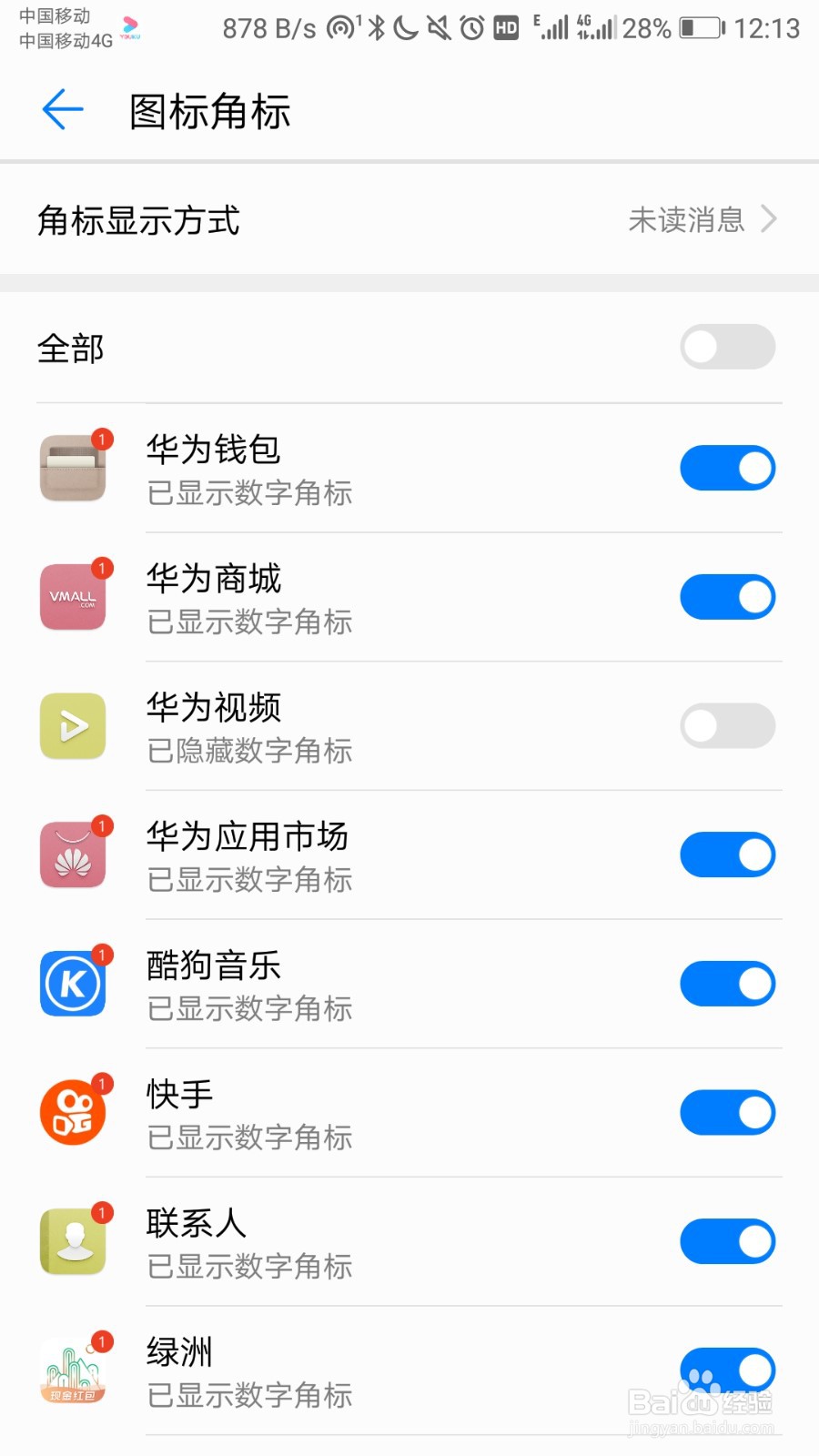
Task: Turn off badge for 华为钱包
Action: coord(727,468)
